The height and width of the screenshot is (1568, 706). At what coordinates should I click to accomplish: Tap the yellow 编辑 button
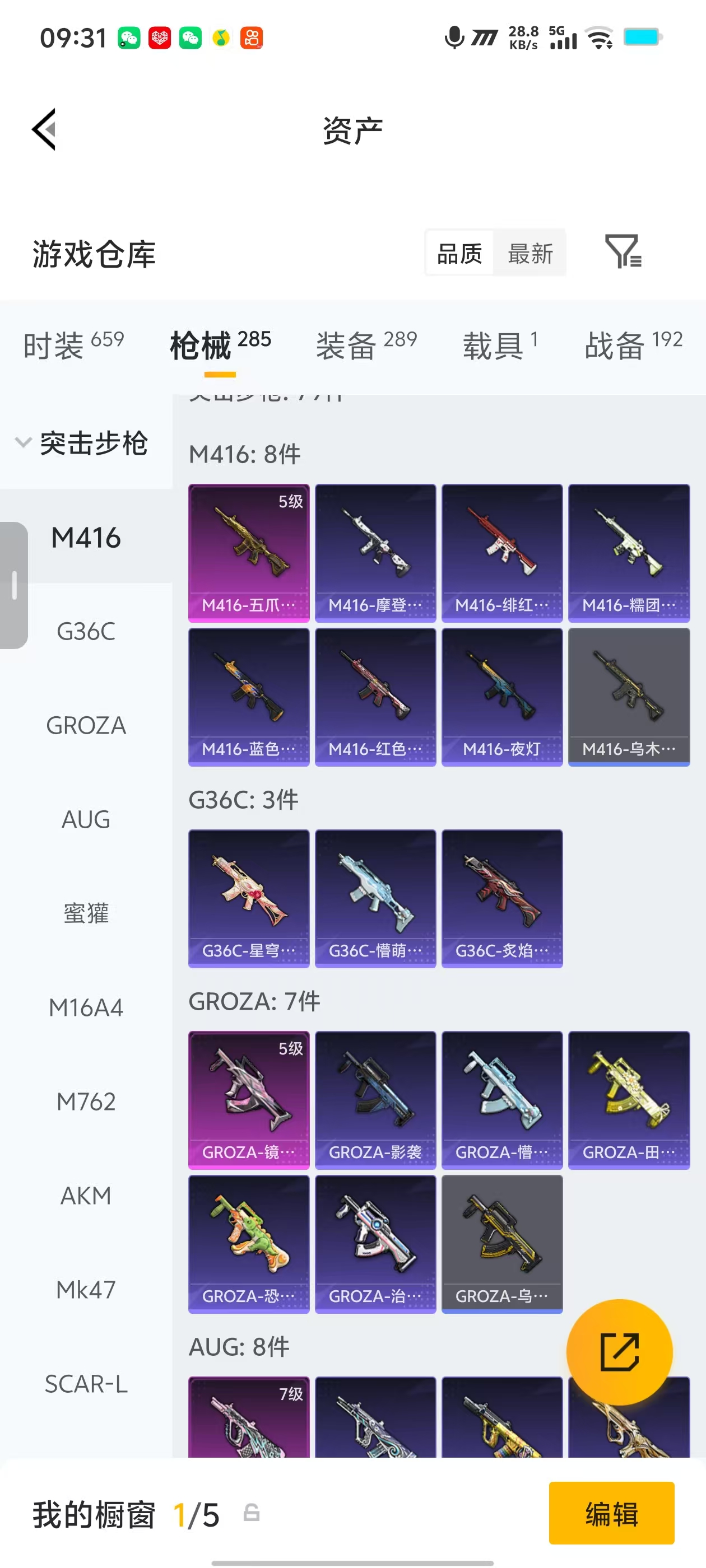pos(611,1513)
